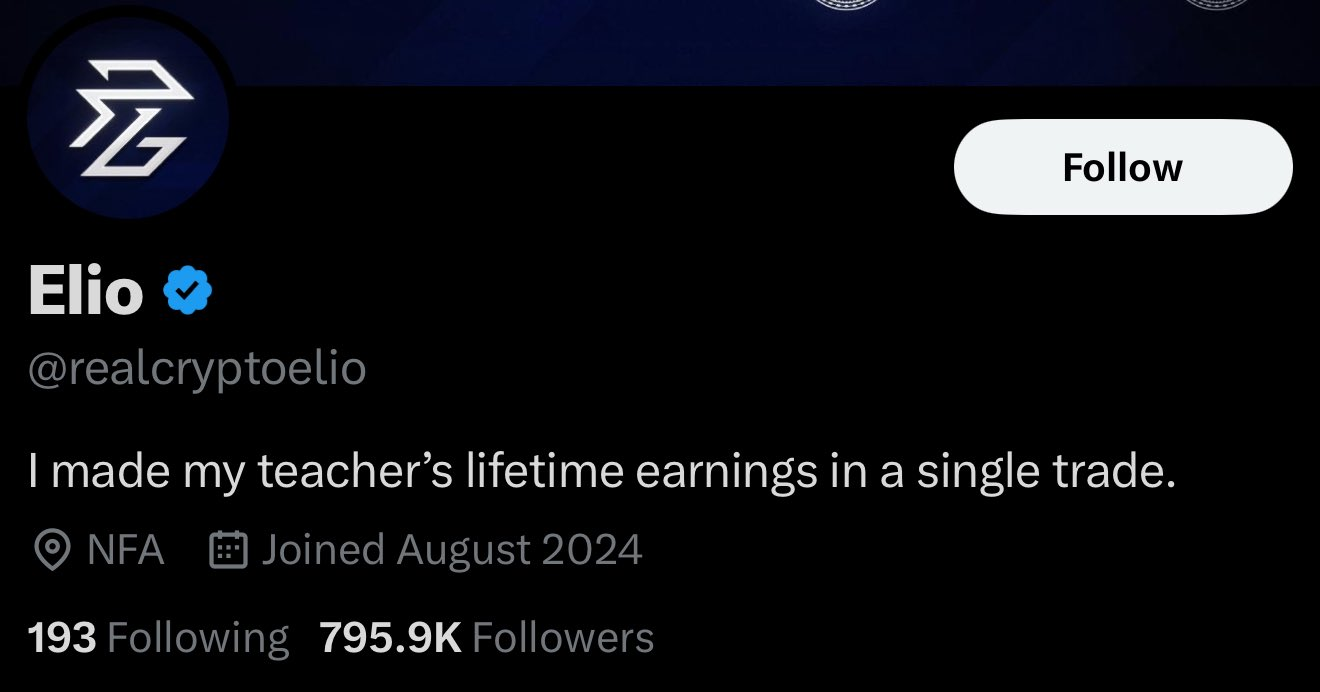The height and width of the screenshot is (692, 1320).
Task: Tap the blue verified badge beside Elio
Action: point(187,292)
